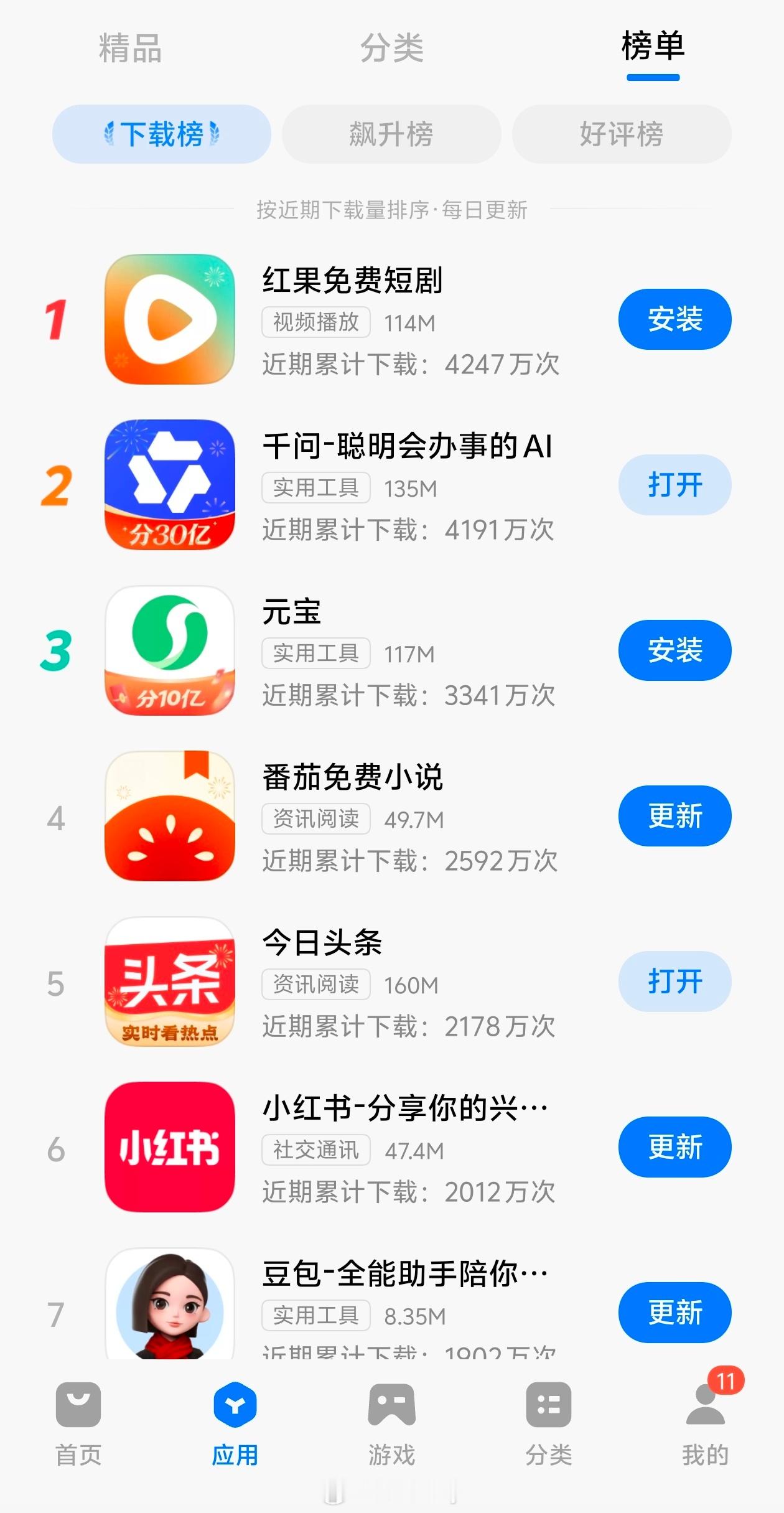Update 番茄免费小说 with 更新 button

pos(674,817)
